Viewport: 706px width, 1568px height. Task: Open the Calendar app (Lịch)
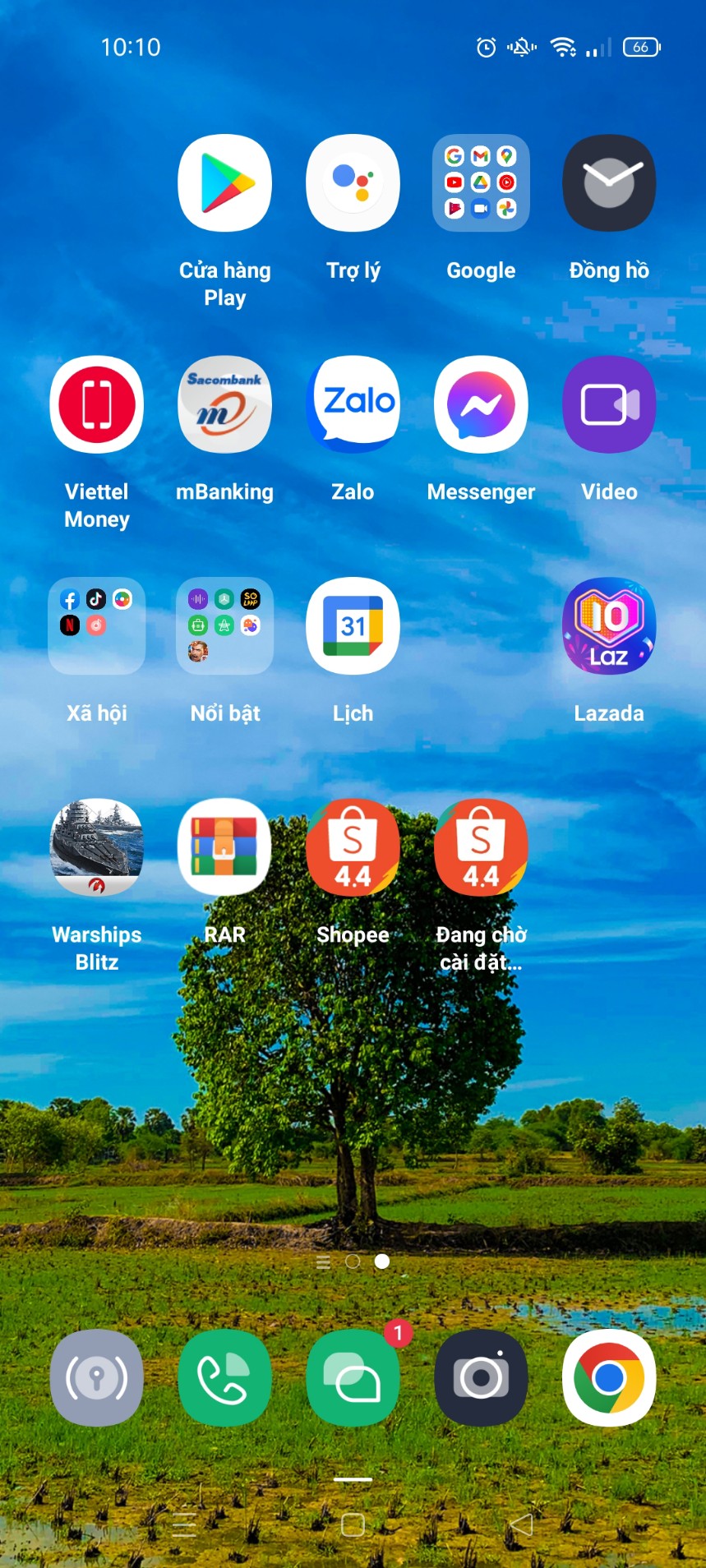coord(353,625)
